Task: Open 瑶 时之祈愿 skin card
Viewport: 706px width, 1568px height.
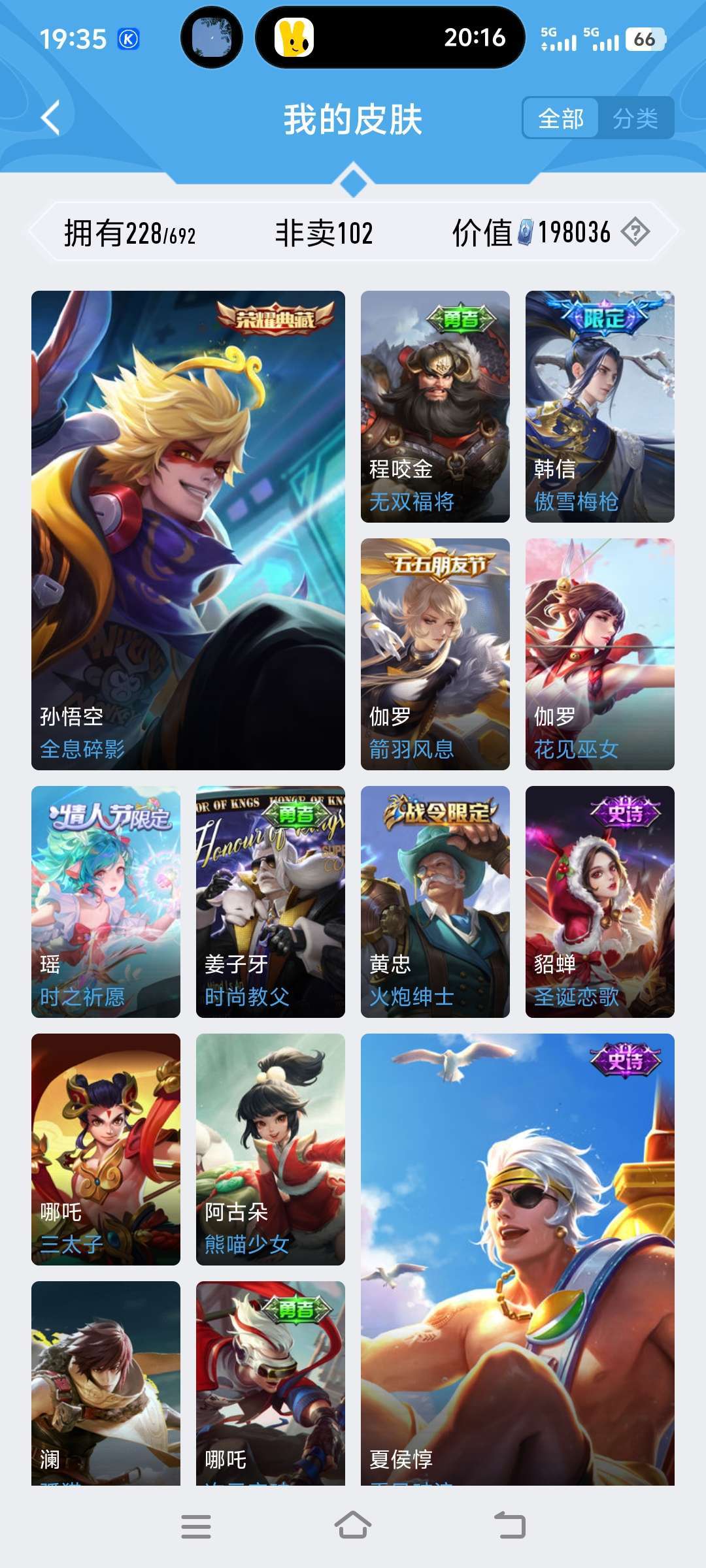Action: (x=106, y=902)
